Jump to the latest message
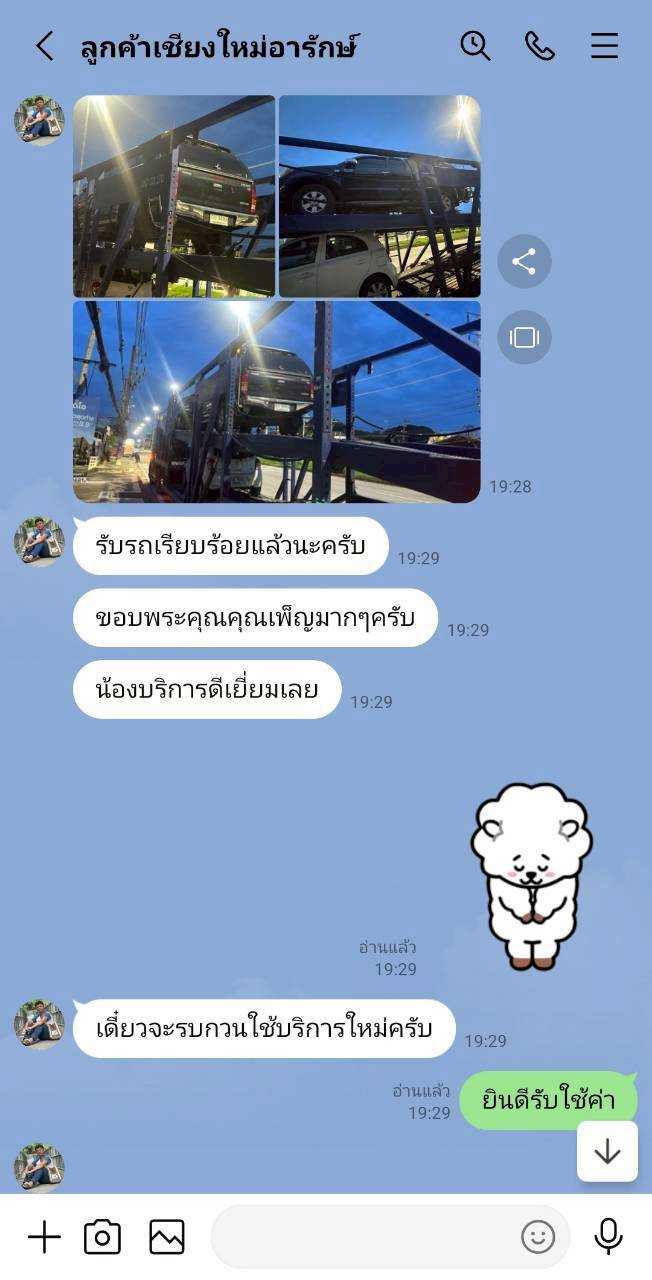Image resolution: width=652 pixels, height=1280 pixels. tap(607, 1152)
